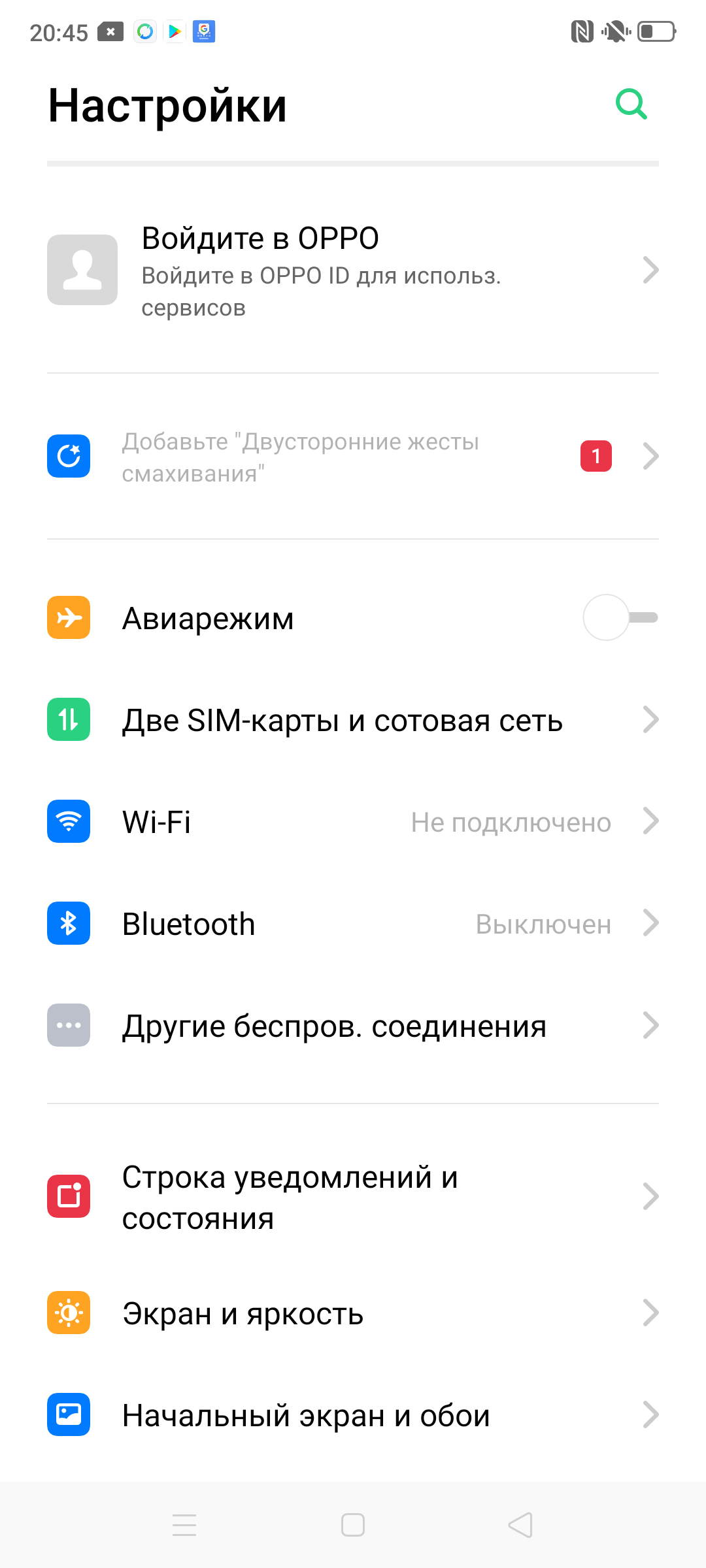Tap the system back button
The width and height of the screenshot is (706, 1568).
(521, 1526)
